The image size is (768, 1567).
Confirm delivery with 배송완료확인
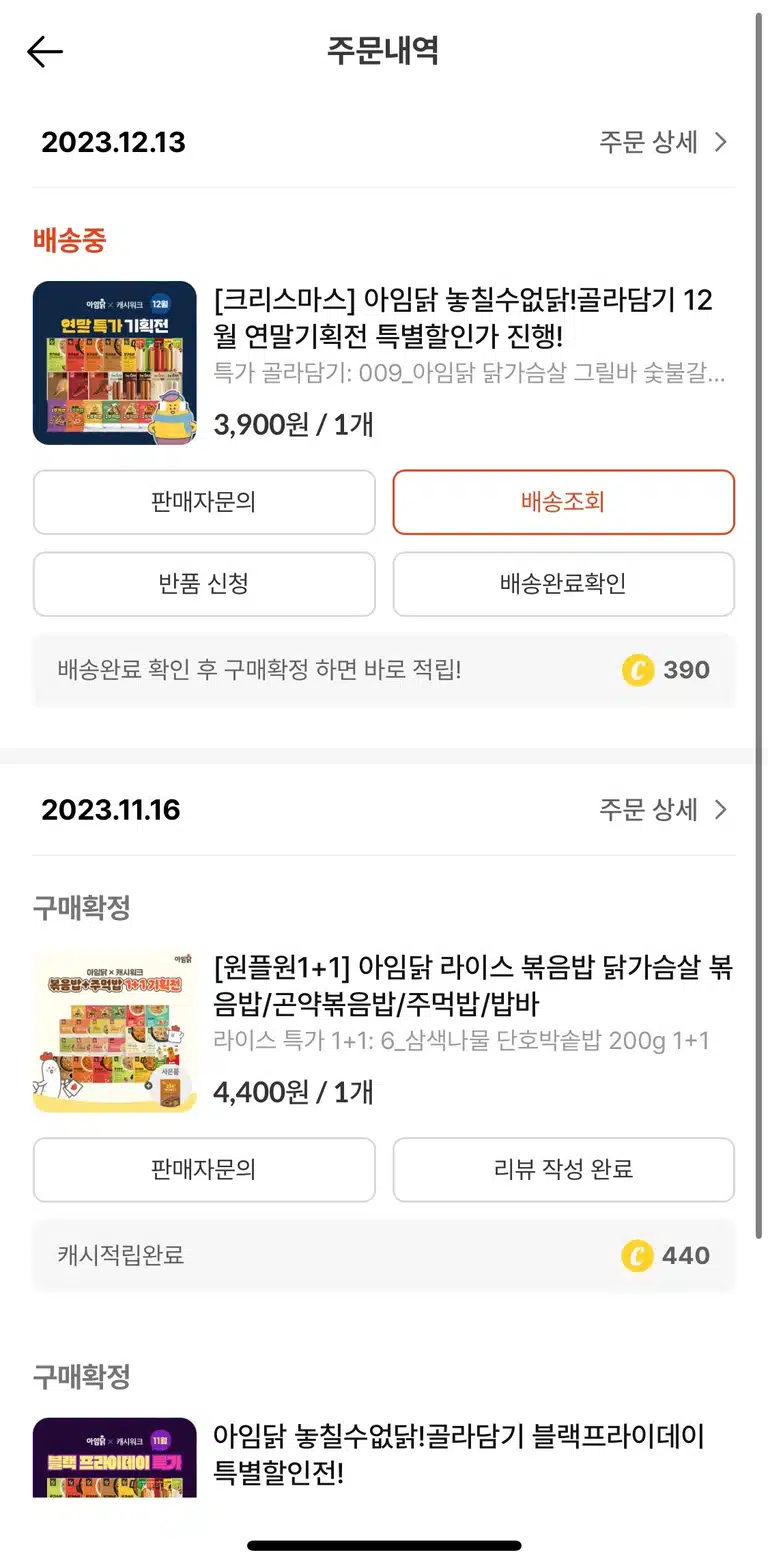coord(563,584)
